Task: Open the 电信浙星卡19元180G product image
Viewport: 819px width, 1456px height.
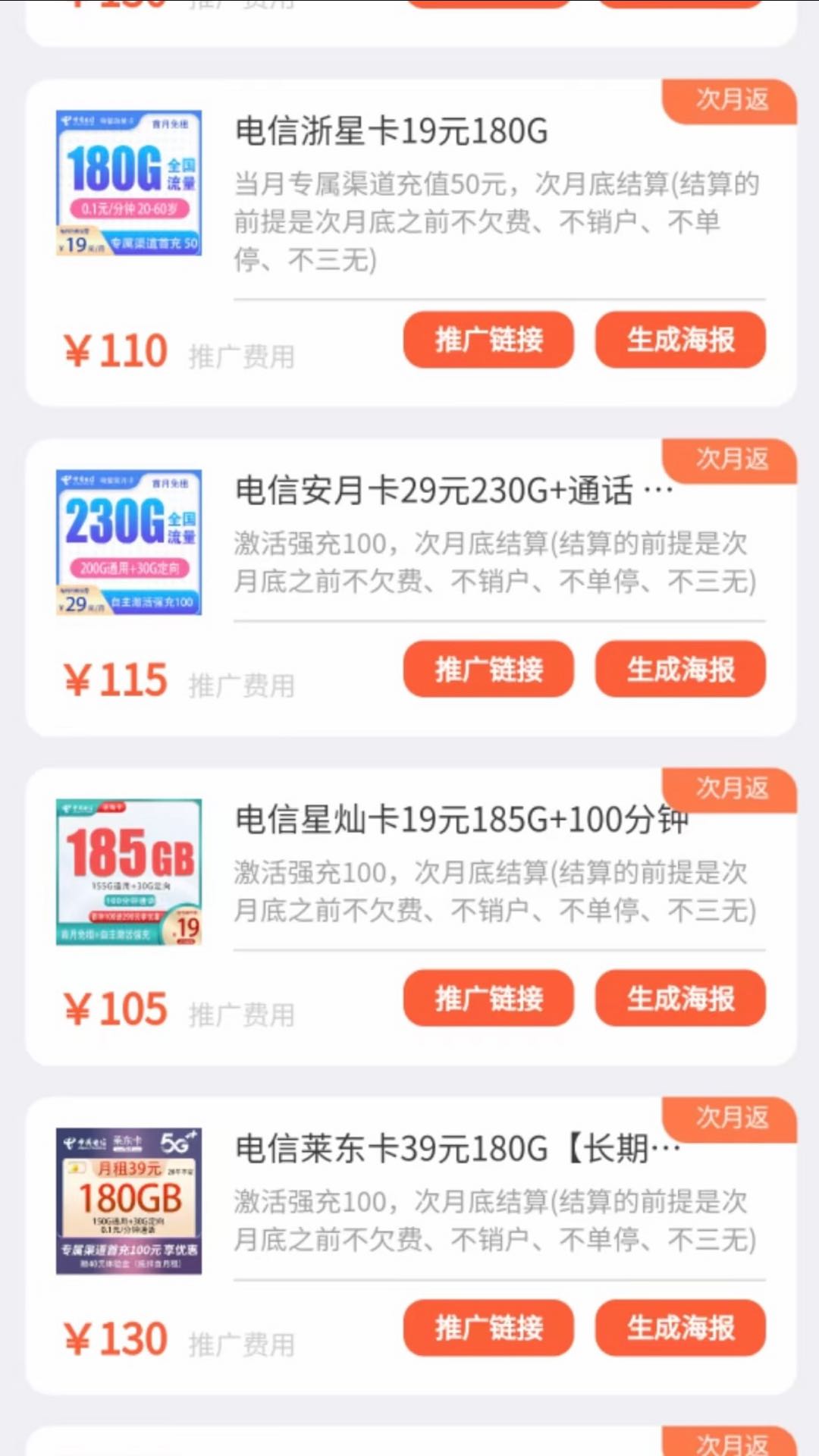Action: [x=129, y=183]
